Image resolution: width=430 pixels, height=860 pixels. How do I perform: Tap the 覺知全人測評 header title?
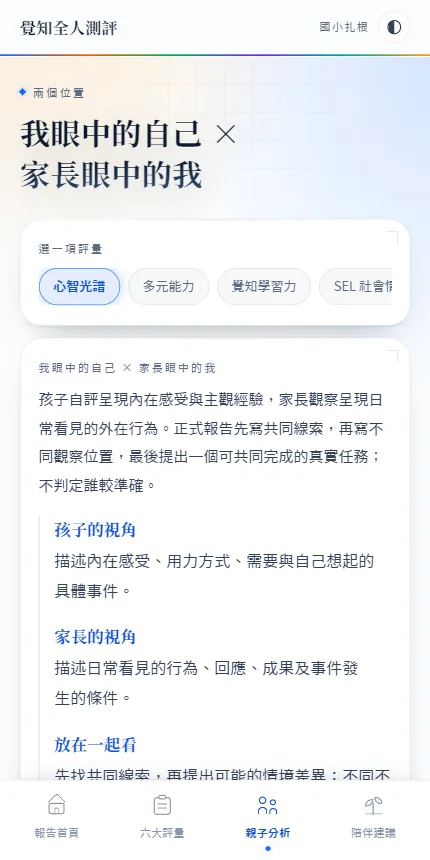(x=69, y=27)
